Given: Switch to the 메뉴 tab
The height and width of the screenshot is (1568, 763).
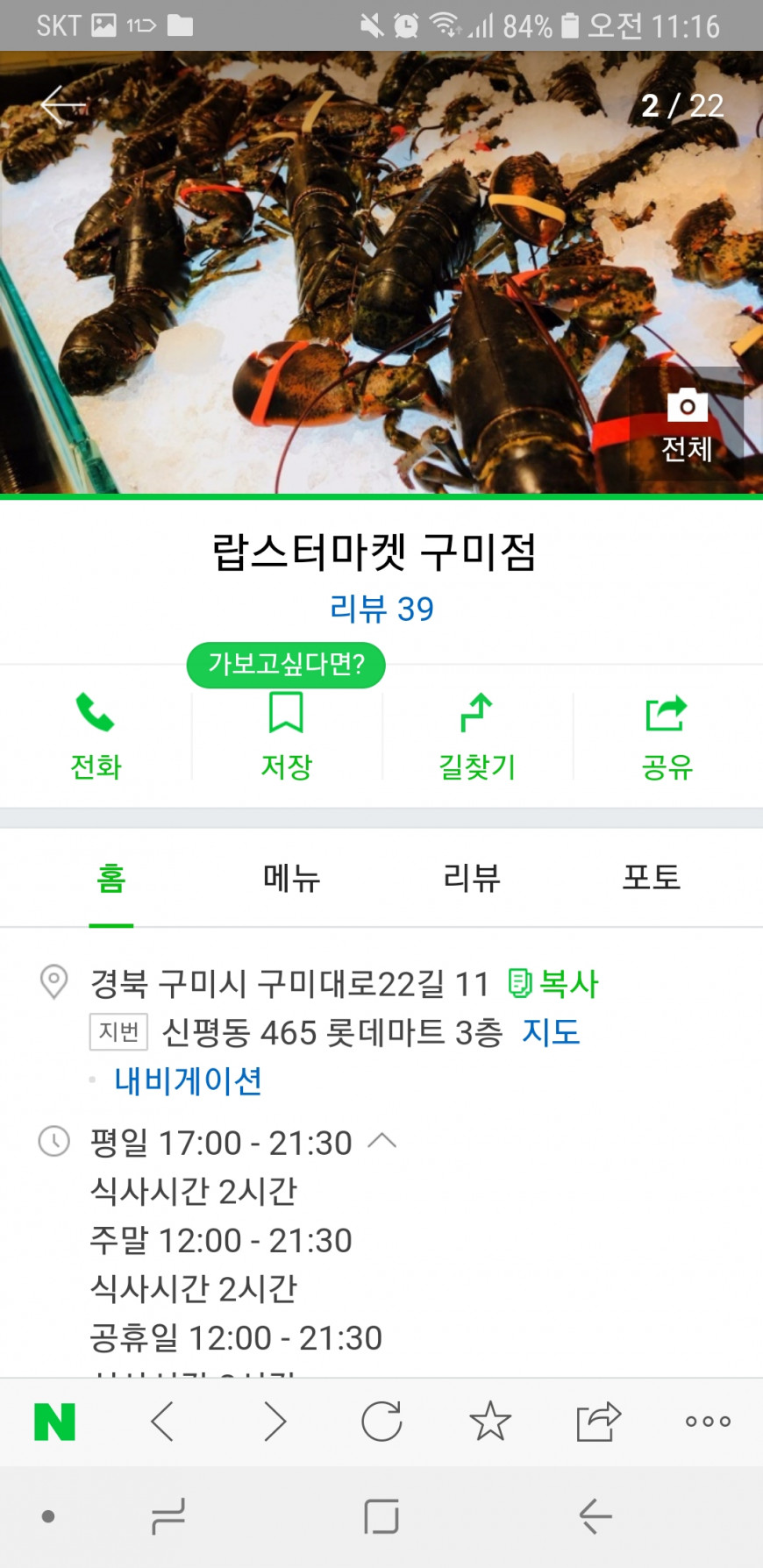Looking at the screenshot, I should coord(291,877).
